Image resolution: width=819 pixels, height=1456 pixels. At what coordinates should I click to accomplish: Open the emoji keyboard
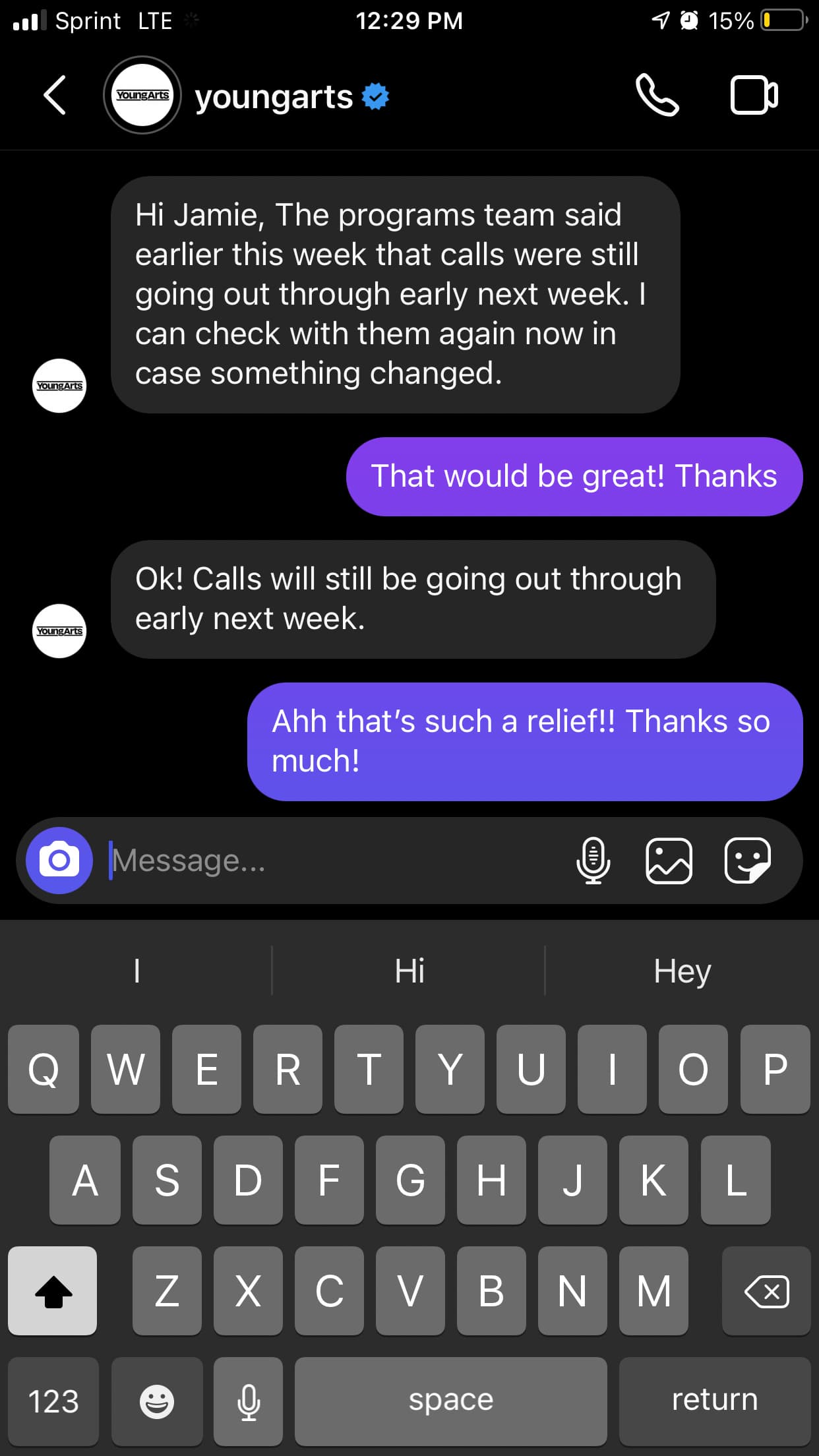pyautogui.click(x=157, y=1401)
